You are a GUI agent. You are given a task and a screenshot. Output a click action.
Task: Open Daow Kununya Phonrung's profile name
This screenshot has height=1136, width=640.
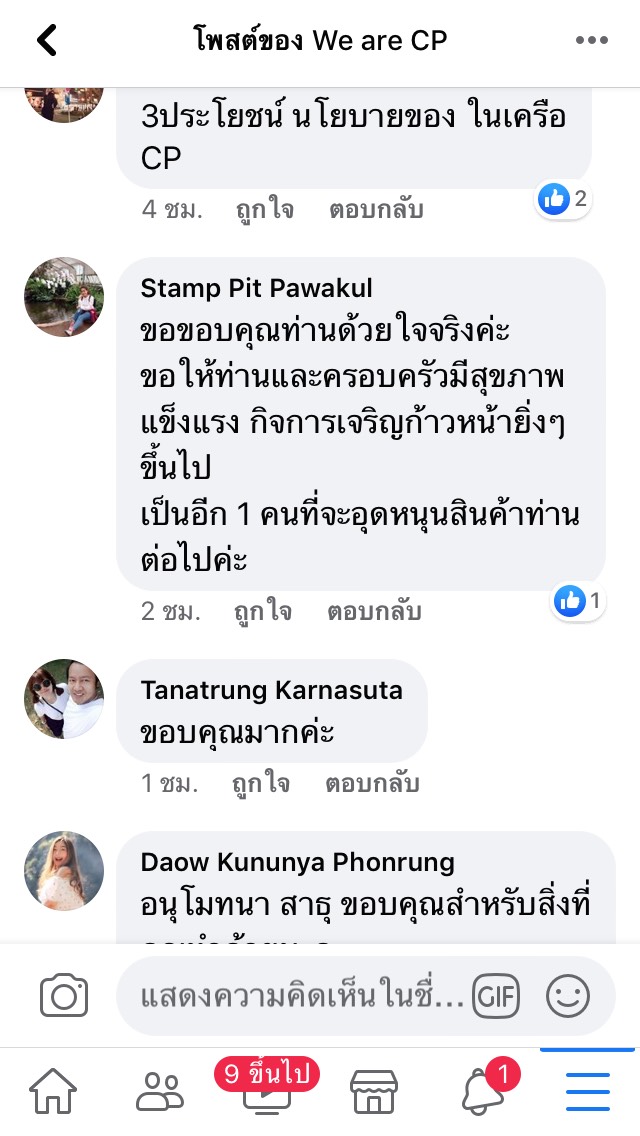pyautogui.click(x=297, y=862)
